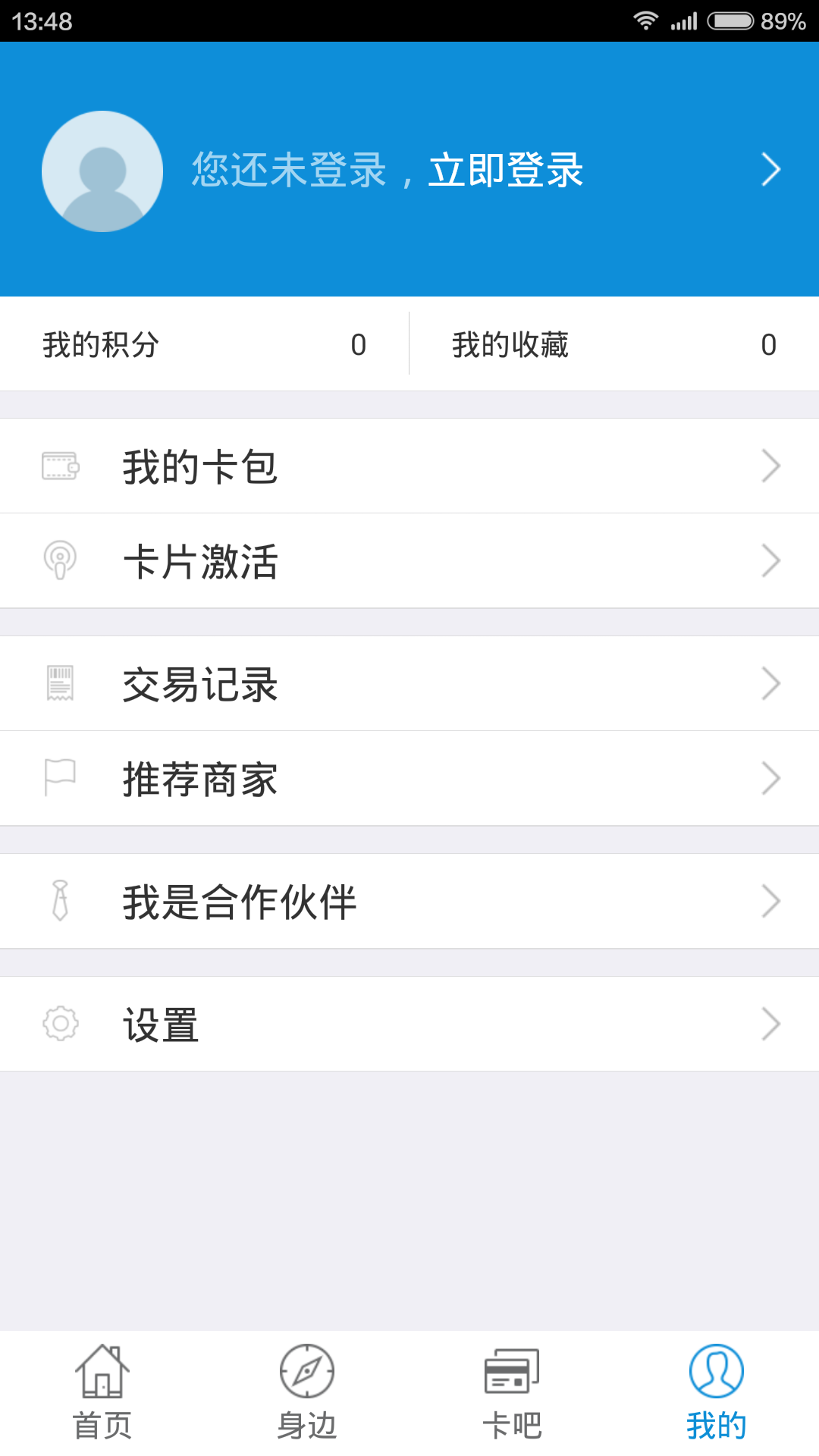Screen dimensions: 819x1456
Task: Click the tie icon beside 我是合作伙伴
Action: pos(61,900)
